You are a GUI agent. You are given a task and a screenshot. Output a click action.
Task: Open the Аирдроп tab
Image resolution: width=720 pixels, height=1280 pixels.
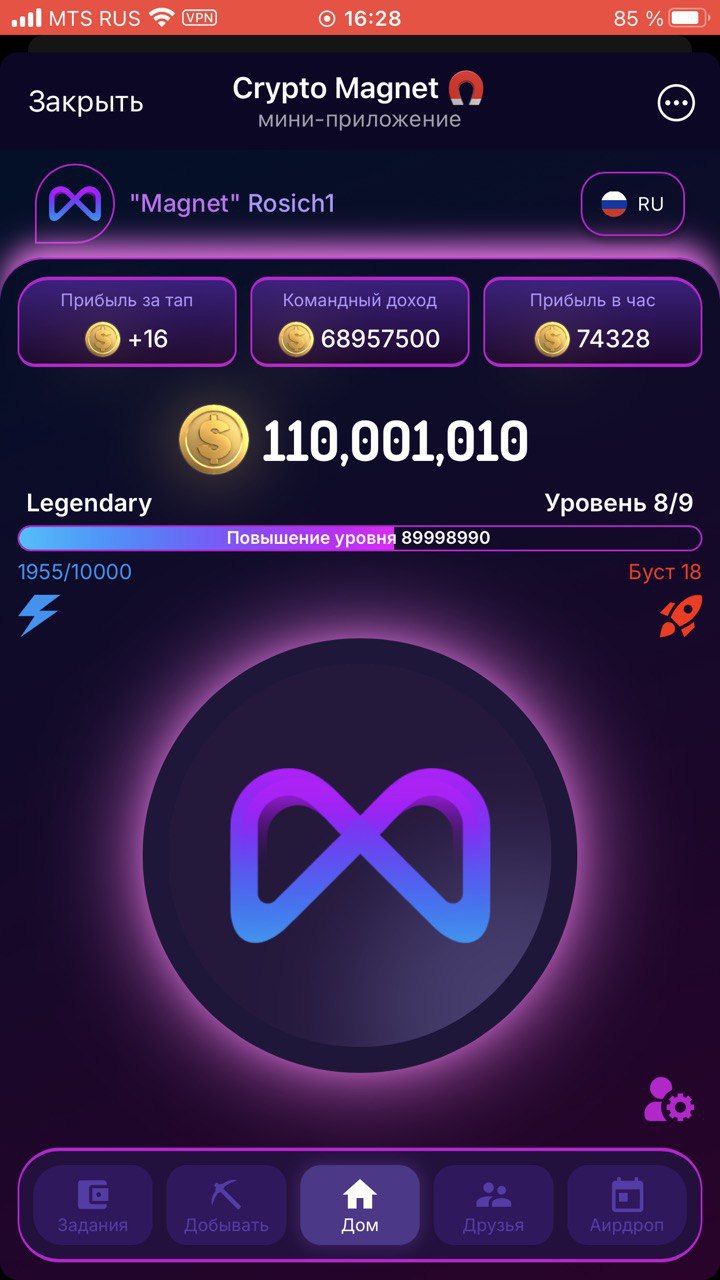(627, 1205)
